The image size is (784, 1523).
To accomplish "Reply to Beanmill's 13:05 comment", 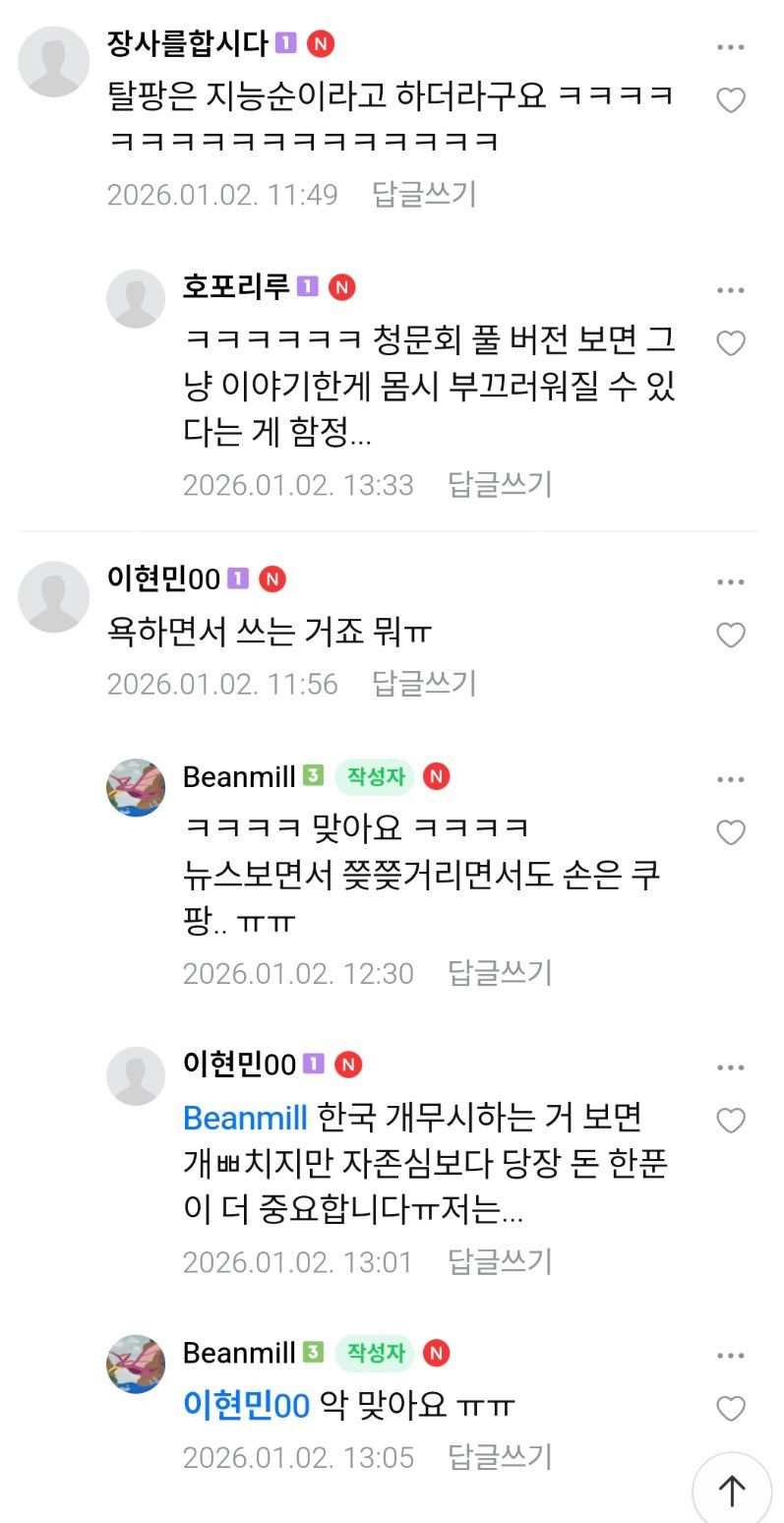I will pos(500,1456).
